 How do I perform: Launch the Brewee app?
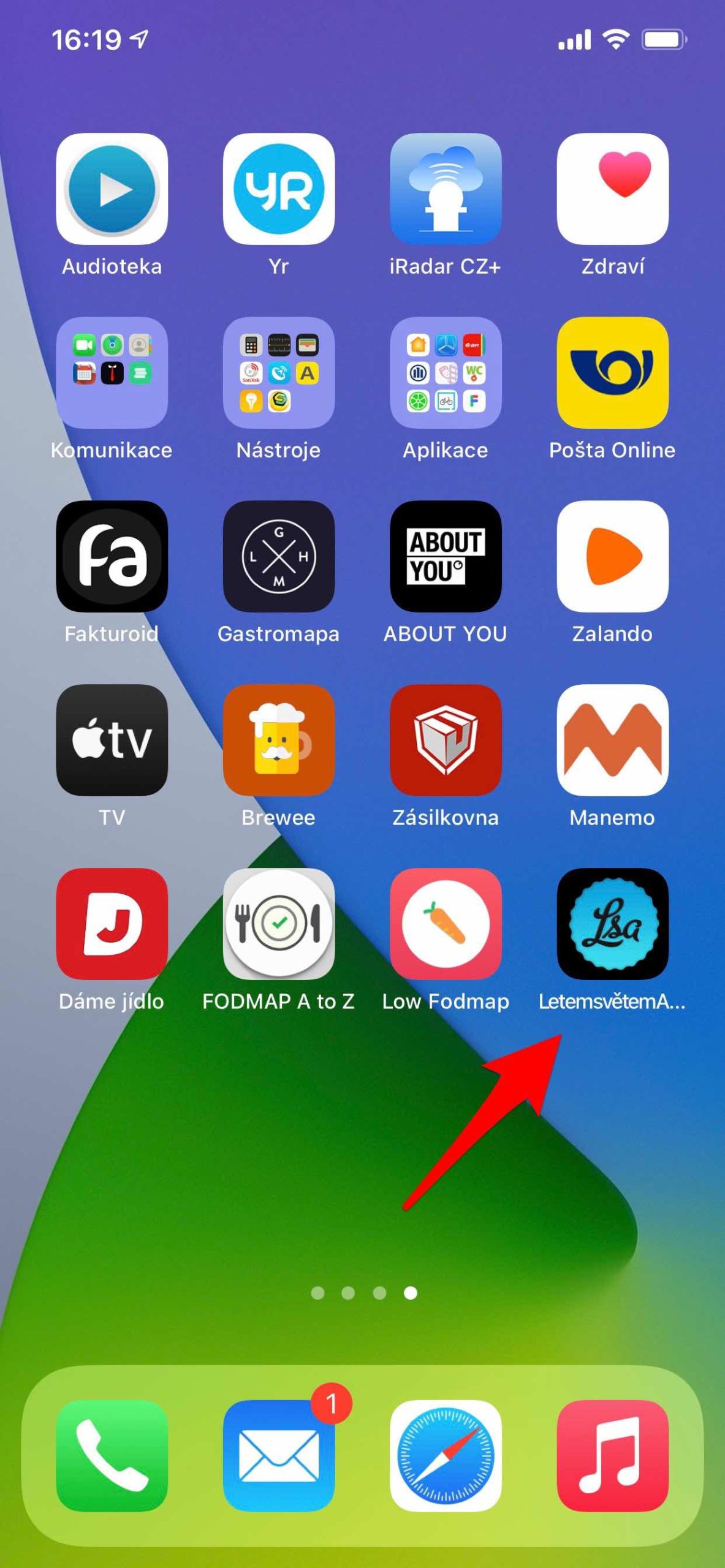click(279, 740)
